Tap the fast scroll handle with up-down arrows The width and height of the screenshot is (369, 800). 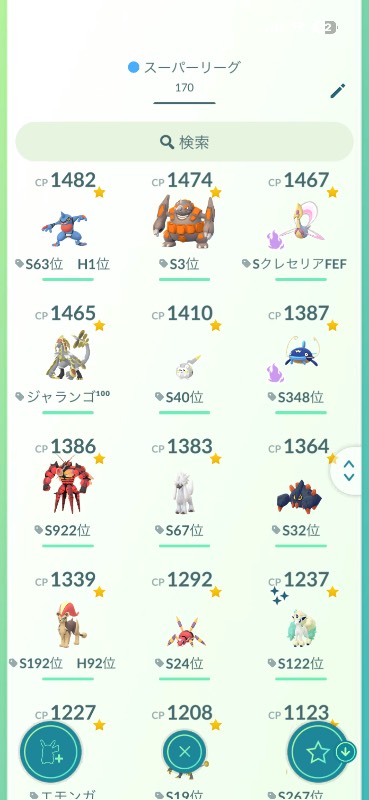pyautogui.click(x=349, y=470)
